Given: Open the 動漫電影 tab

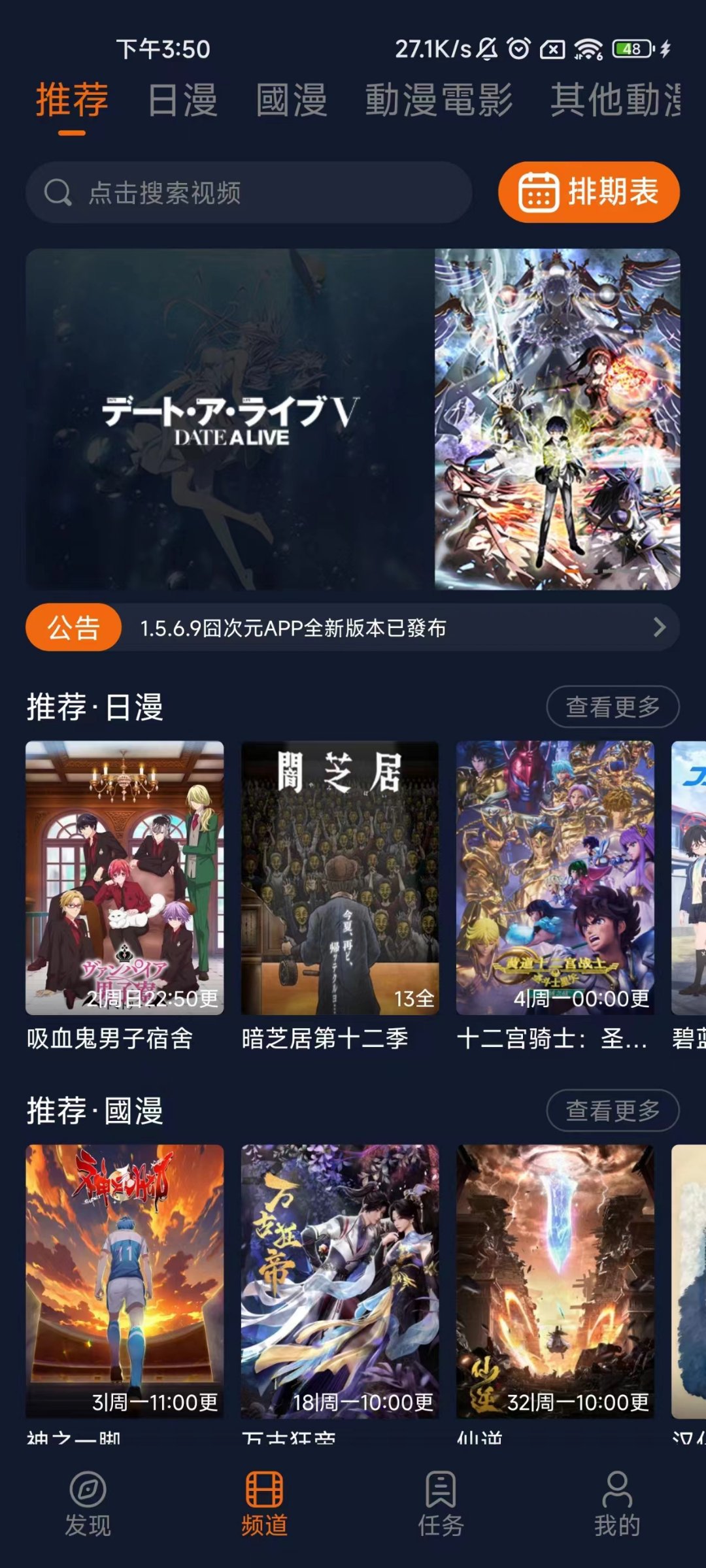Looking at the screenshot, I should click(x=439, y=100).
